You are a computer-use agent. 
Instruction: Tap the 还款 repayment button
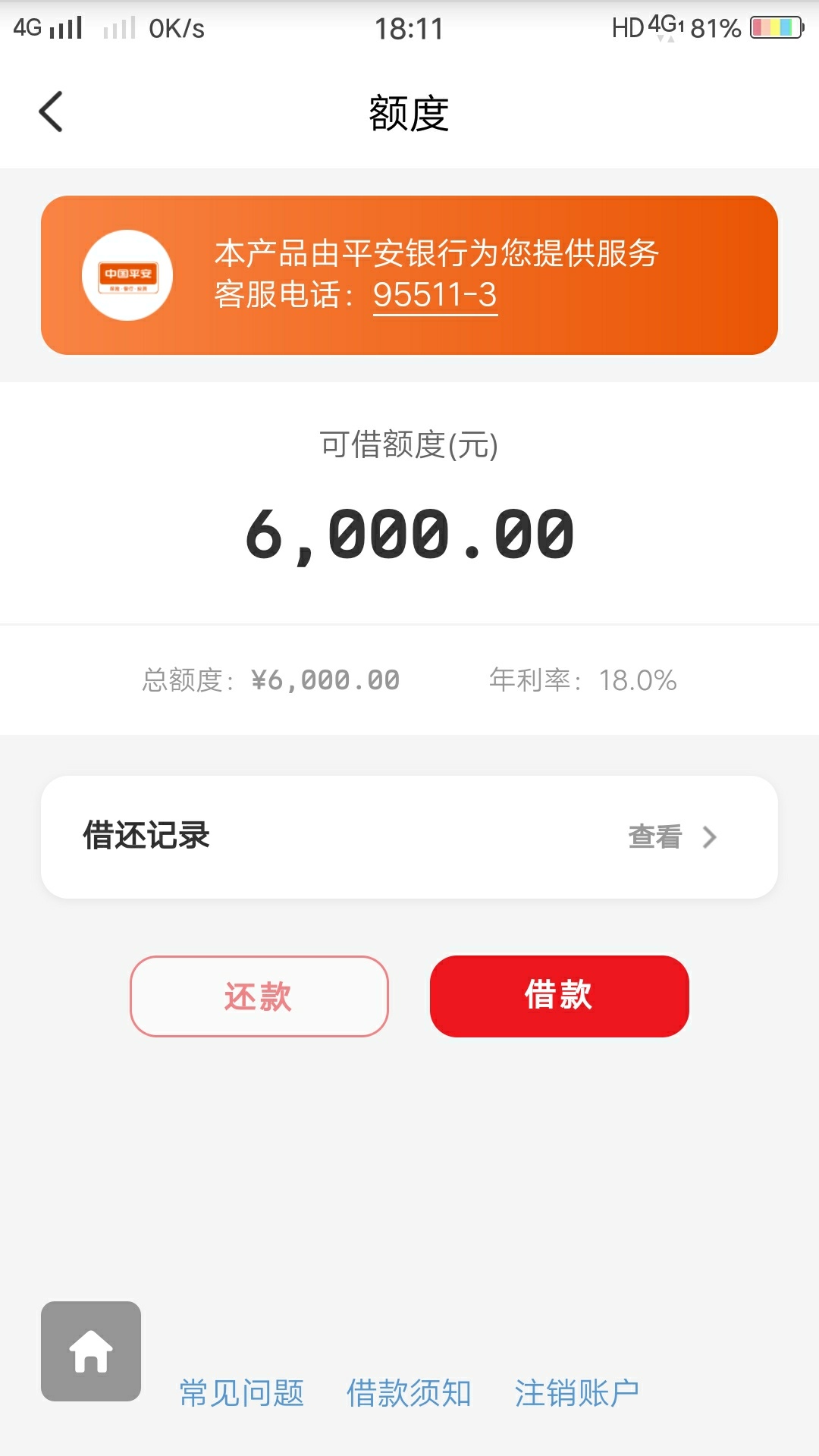[259, 996]
